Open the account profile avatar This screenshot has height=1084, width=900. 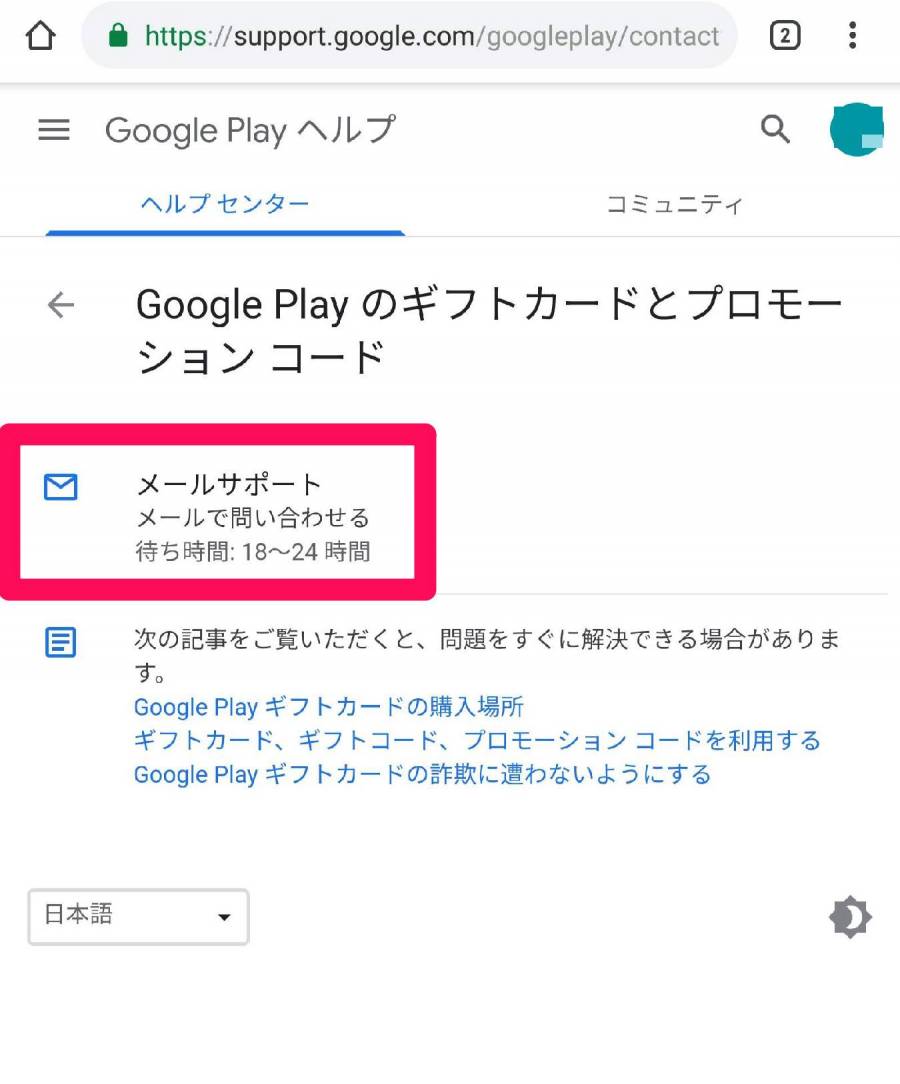coord(856,130)
